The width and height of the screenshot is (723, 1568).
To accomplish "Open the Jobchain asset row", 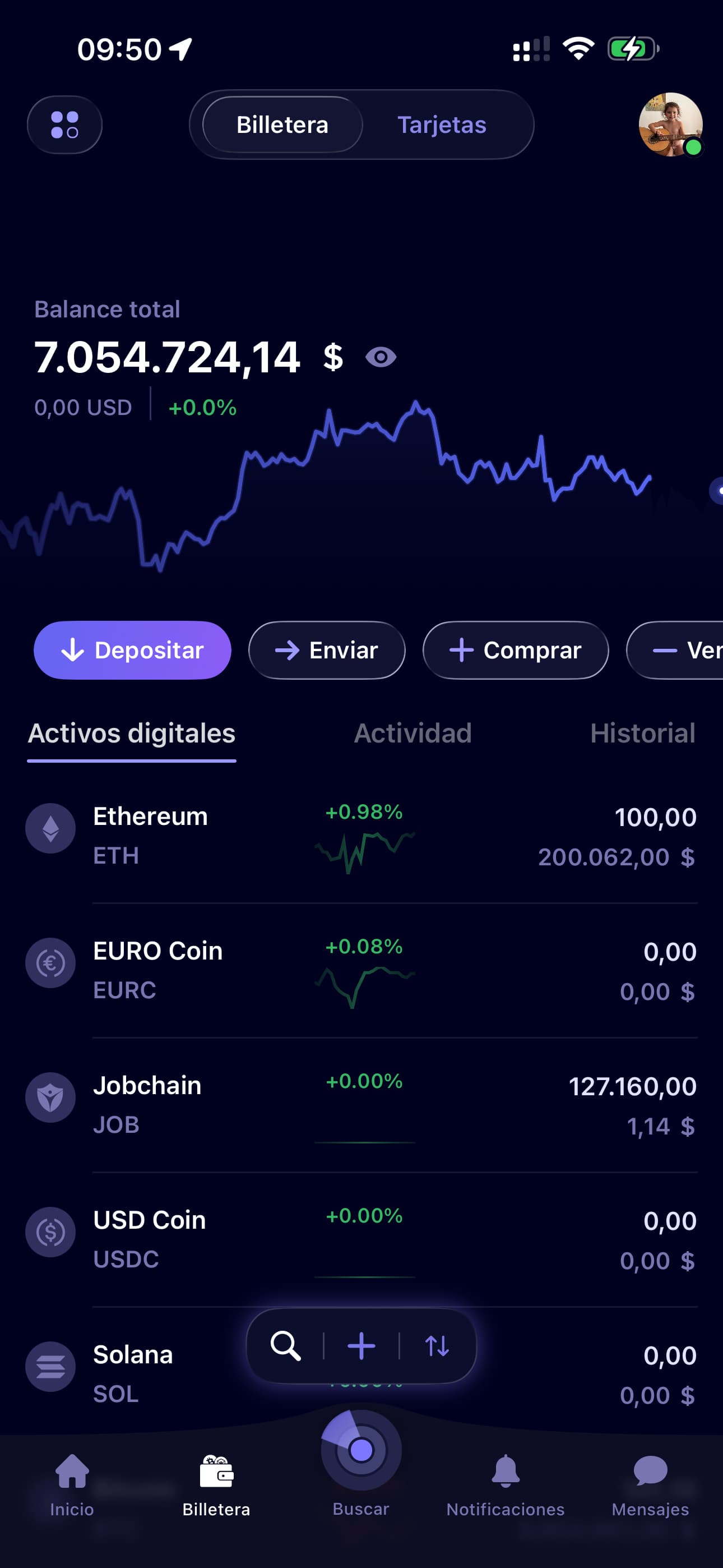I will pos(361,1105).
